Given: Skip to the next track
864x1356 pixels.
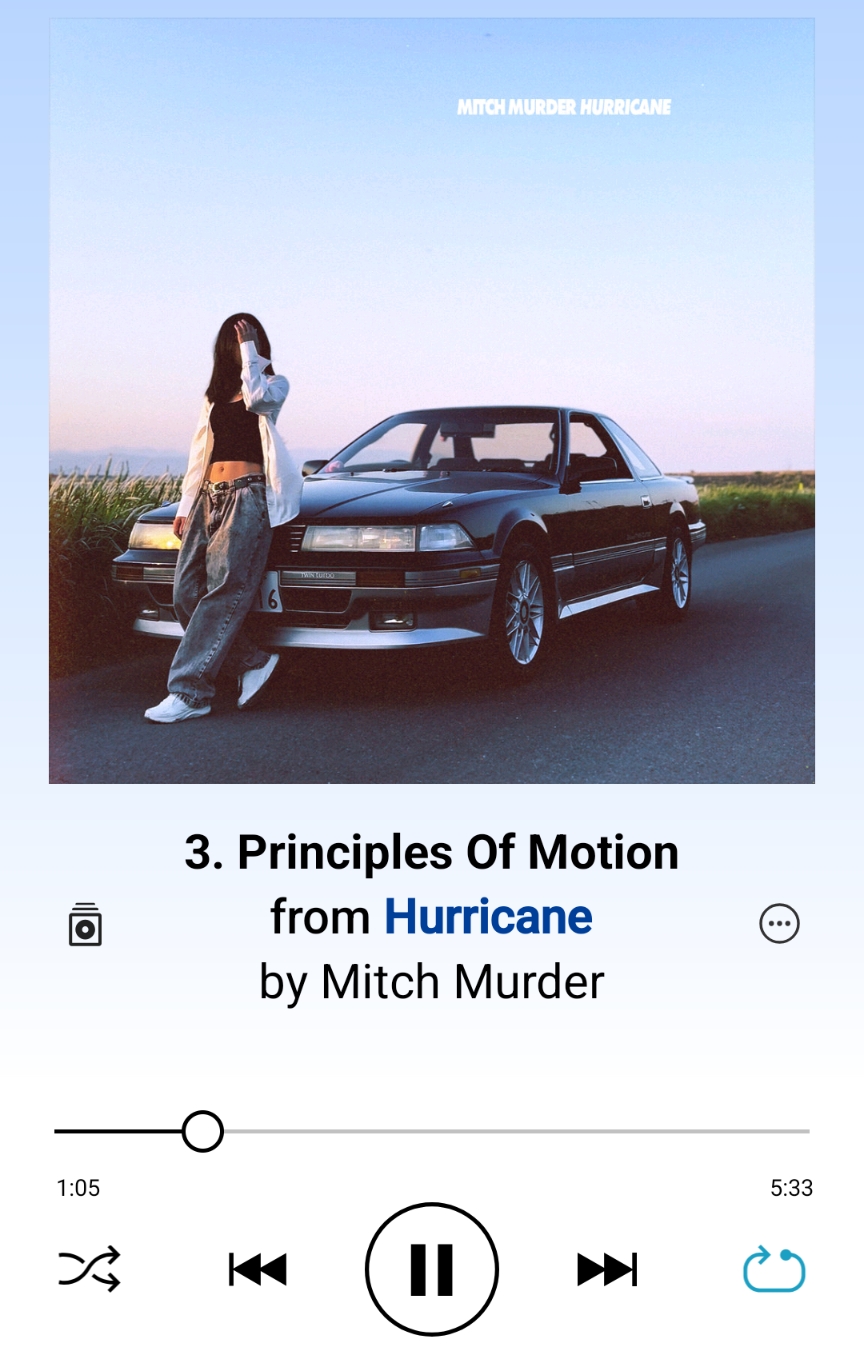Looking at the screenshot, I should click(607, 1269).
